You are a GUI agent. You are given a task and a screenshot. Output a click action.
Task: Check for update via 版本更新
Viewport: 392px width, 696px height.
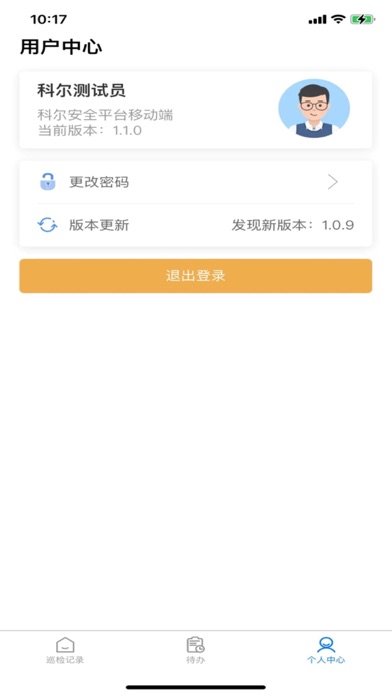195,225
